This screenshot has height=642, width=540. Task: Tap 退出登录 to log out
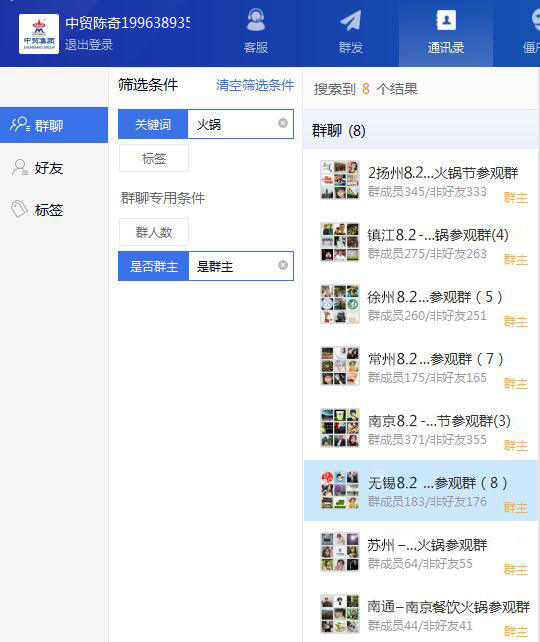click(89, 44)
